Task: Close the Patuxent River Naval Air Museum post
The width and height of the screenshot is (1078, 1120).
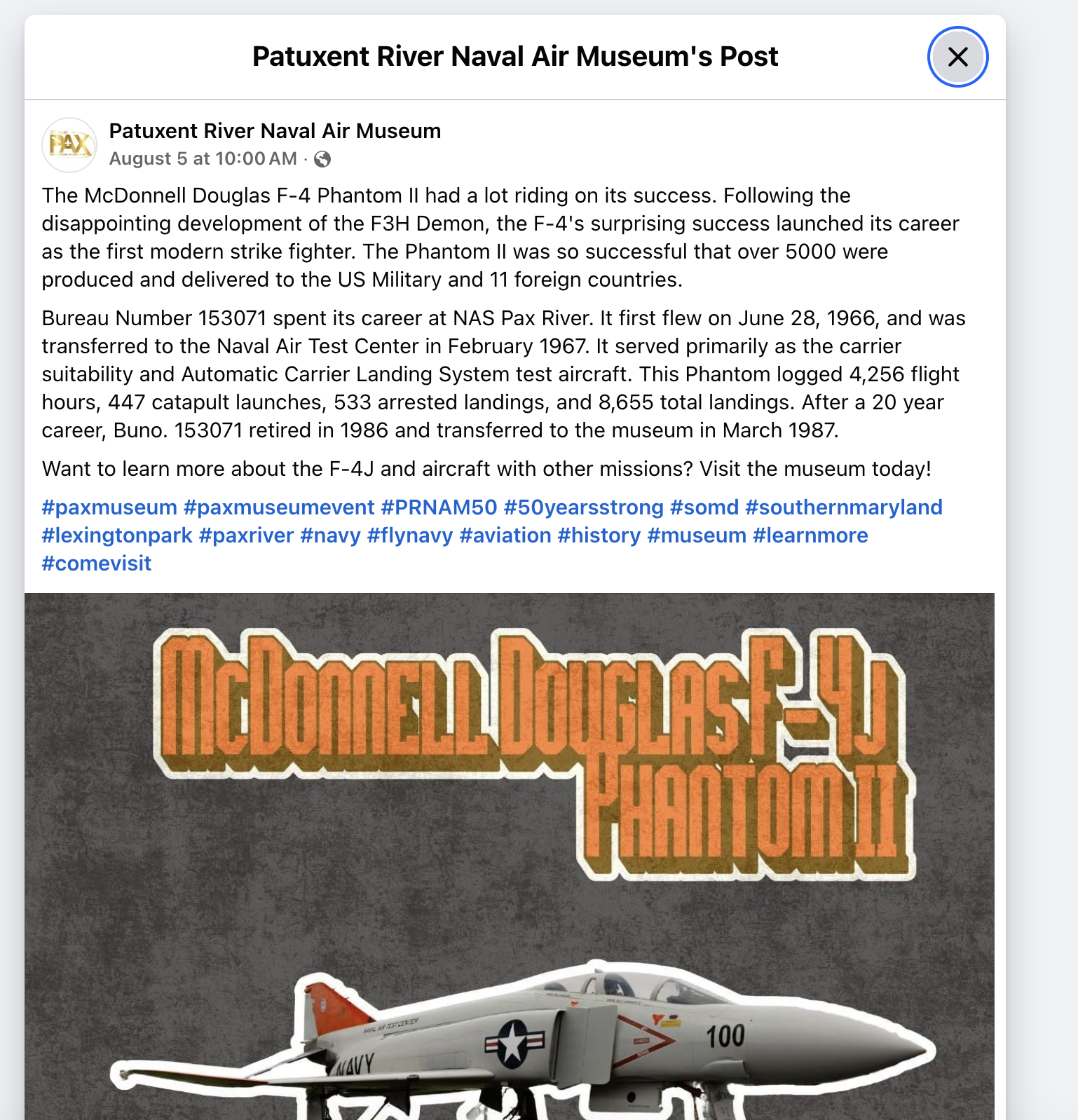Action: (957, 57)
